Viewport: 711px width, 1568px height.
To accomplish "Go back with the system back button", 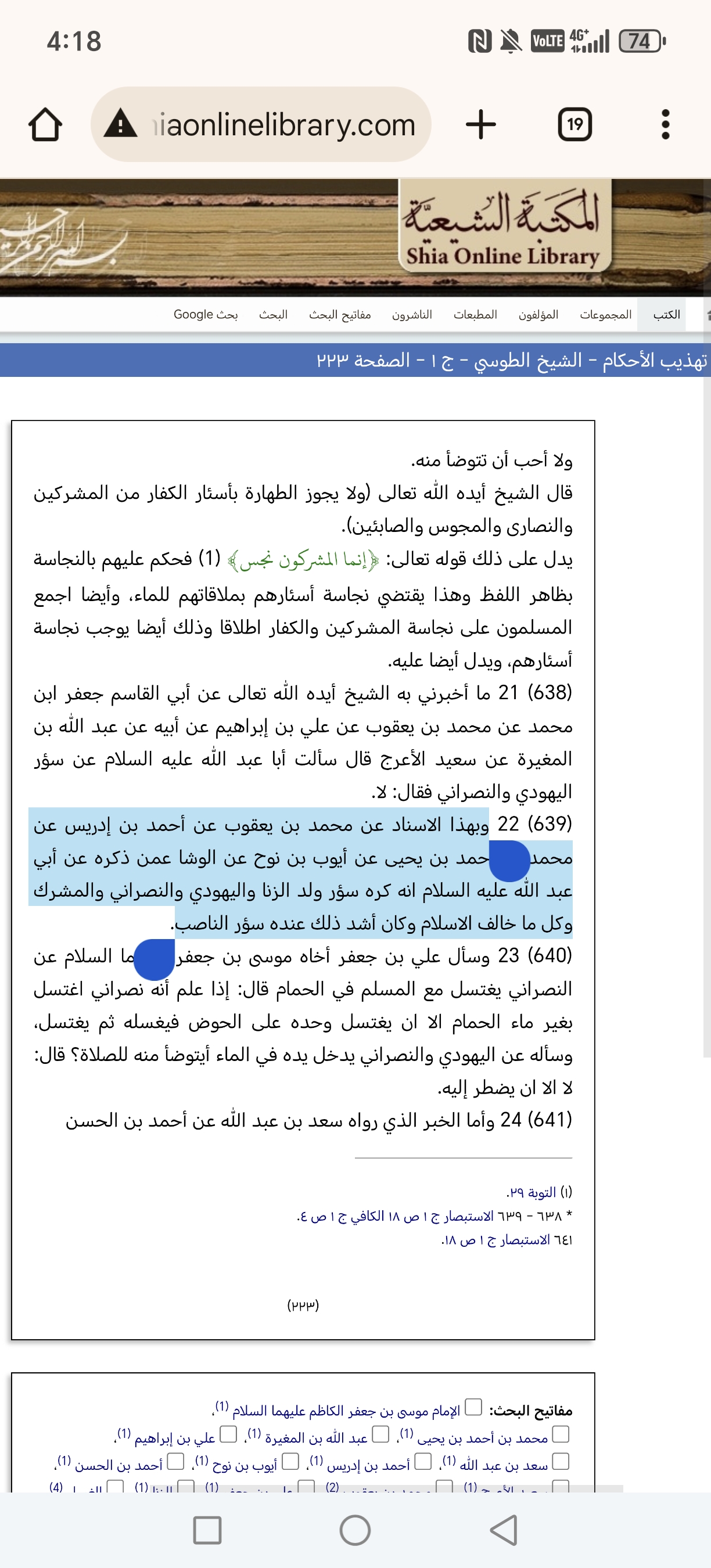I will (x=504, y=1530).
